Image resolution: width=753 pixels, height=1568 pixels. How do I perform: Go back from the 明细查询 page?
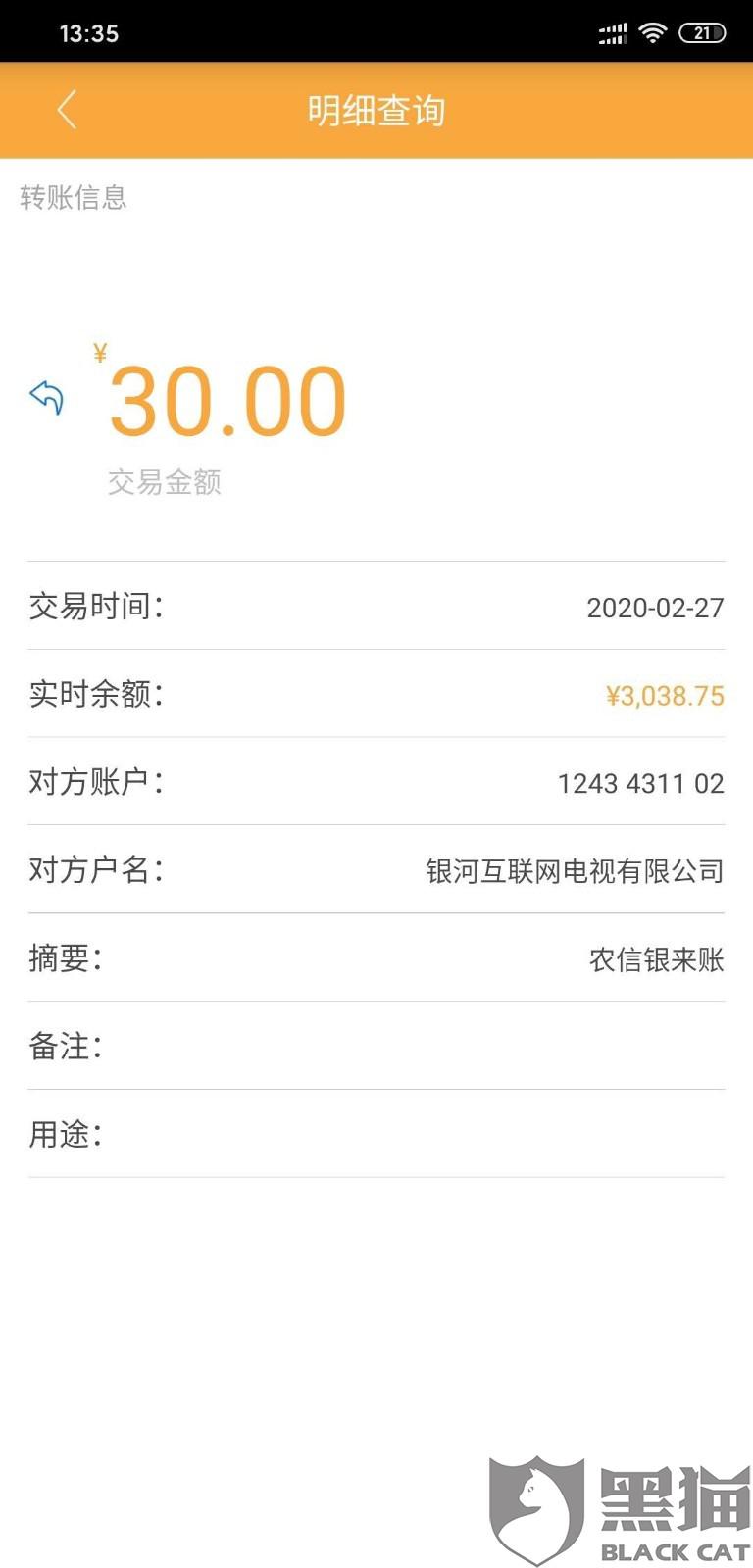[x=67, y=110]
